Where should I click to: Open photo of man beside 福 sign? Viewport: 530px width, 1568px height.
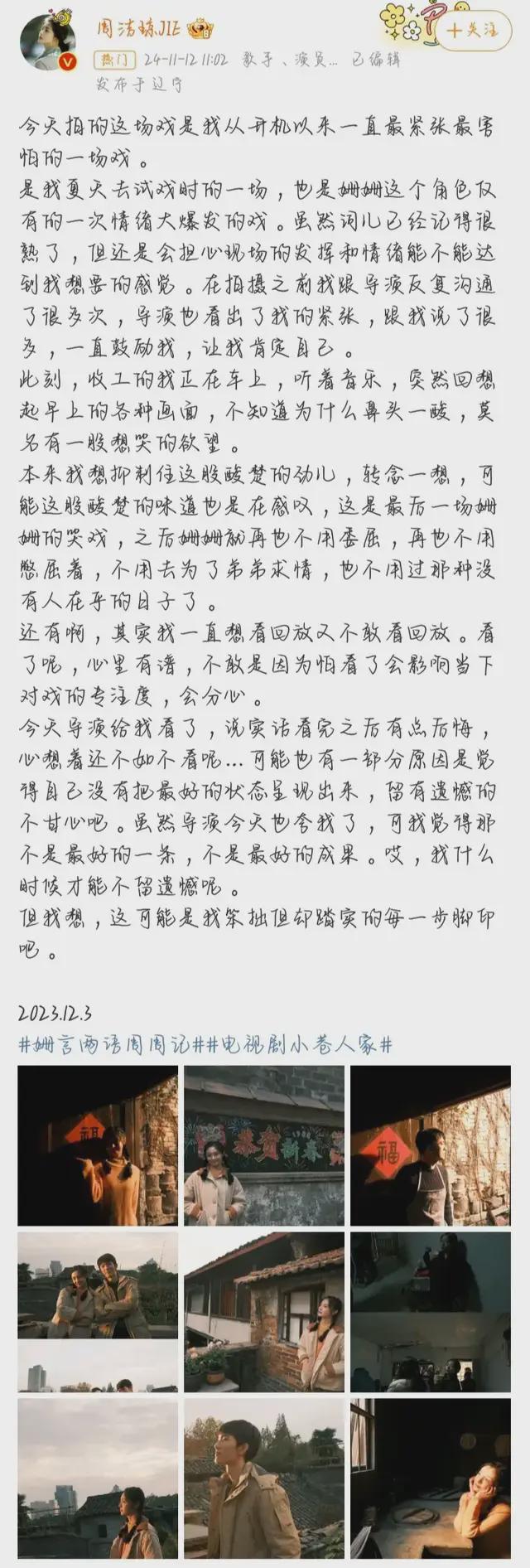tap(431, 1145)
